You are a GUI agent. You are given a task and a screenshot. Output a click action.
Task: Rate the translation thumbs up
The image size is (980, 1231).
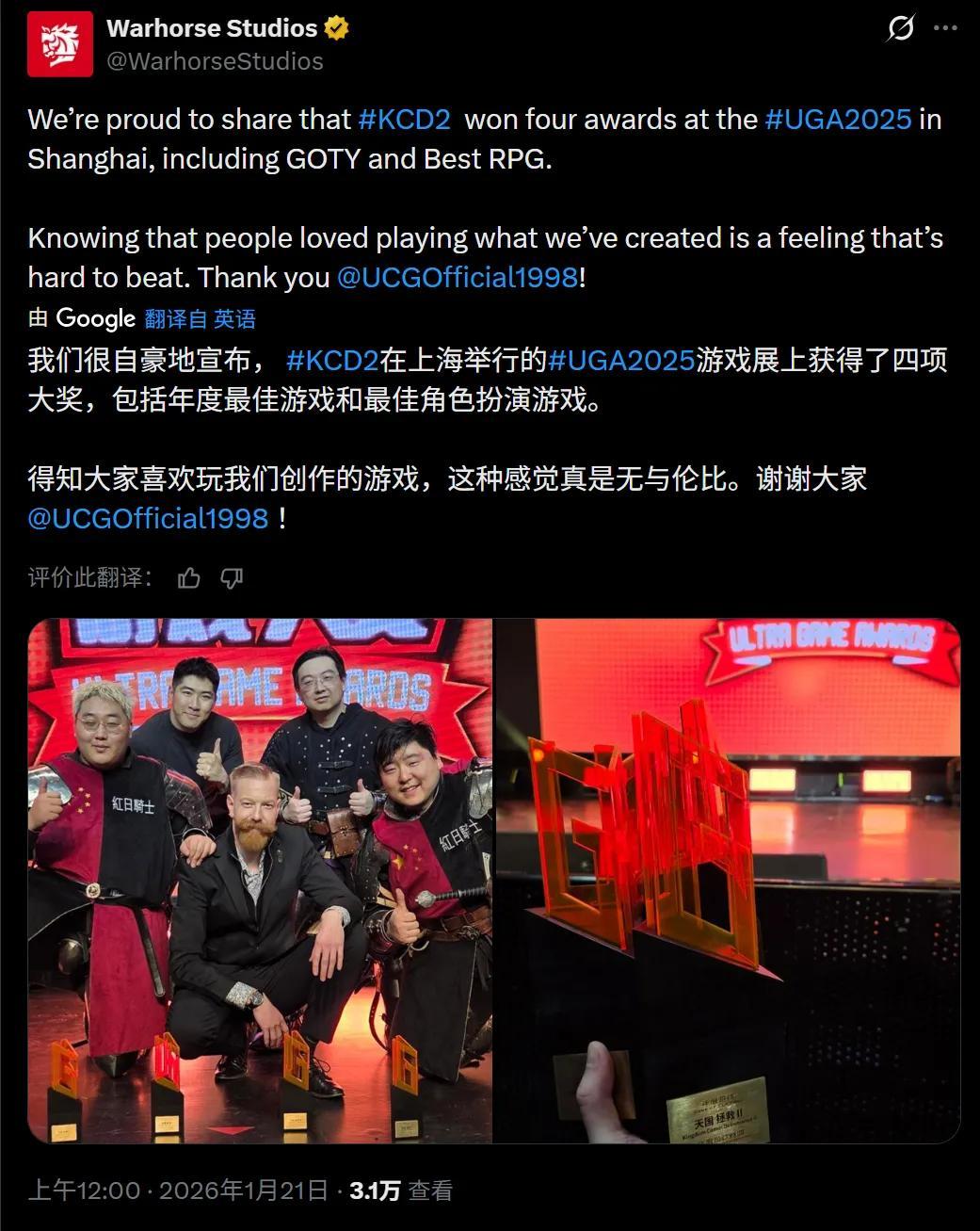click(189, 577)
